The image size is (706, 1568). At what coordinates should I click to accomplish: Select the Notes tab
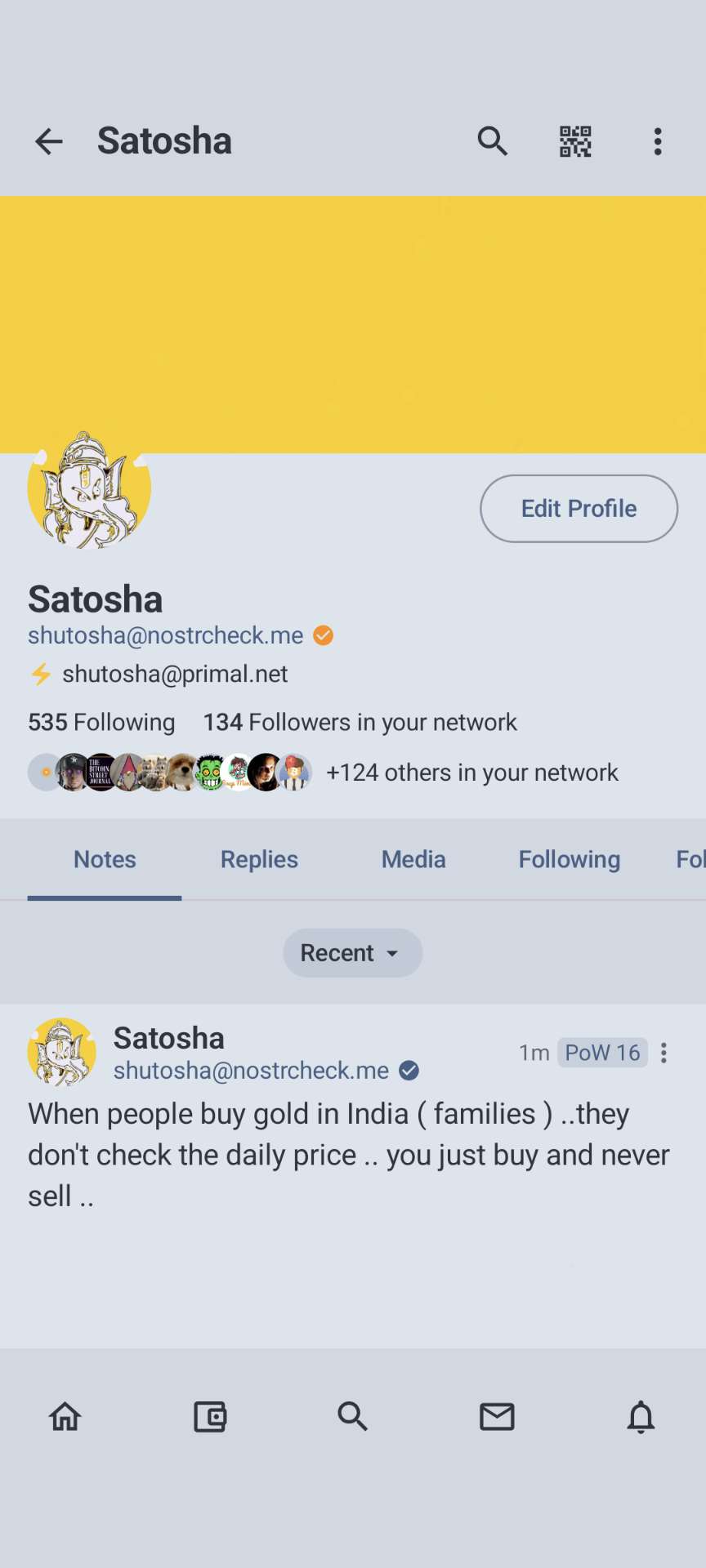(105, 859)
